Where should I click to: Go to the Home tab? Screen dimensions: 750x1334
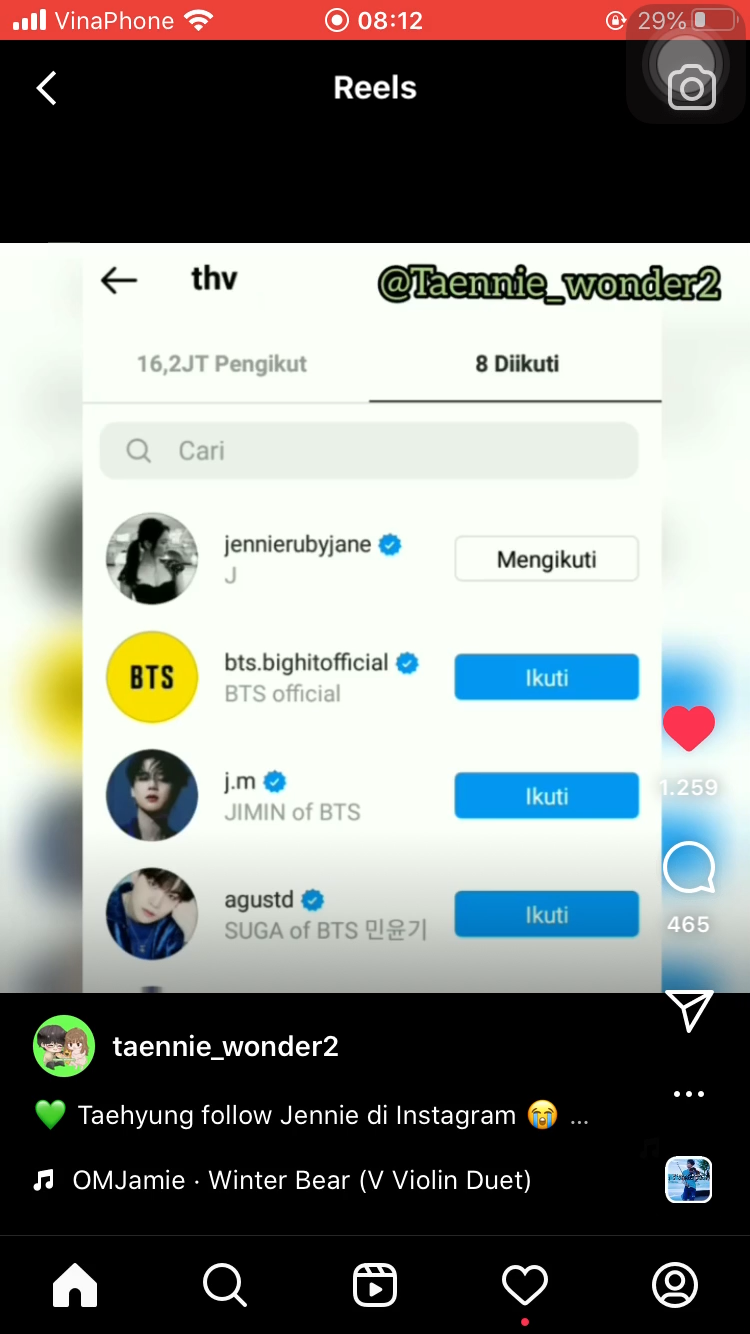(75, 1285)
